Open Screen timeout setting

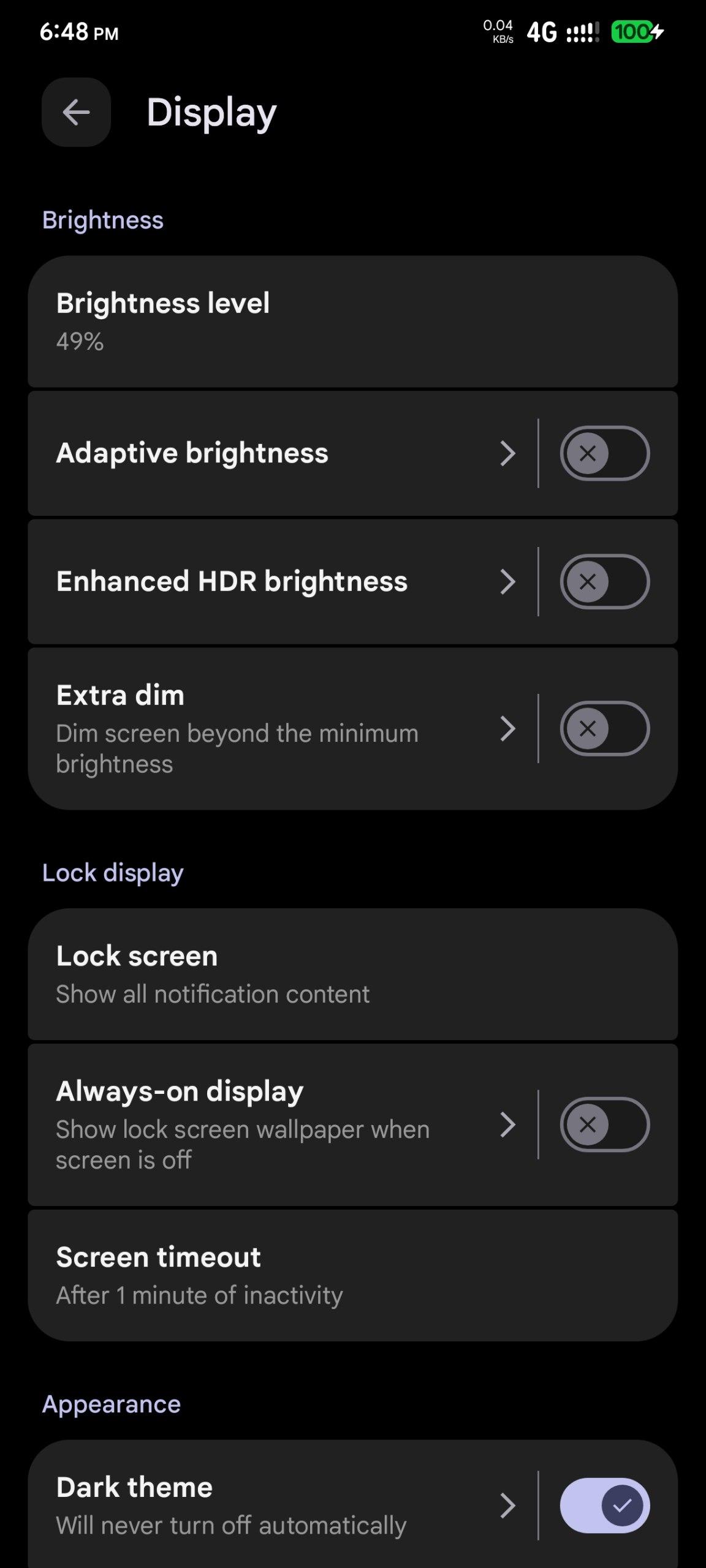coord(352,1275)
